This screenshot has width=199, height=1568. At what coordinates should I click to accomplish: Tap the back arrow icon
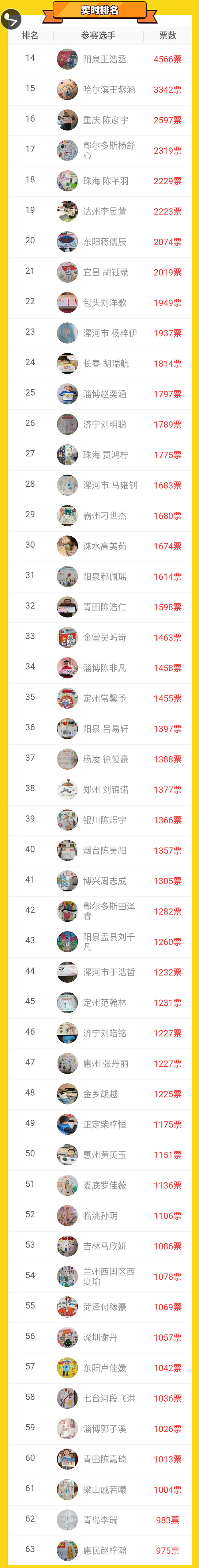click(x=11, y=20)
